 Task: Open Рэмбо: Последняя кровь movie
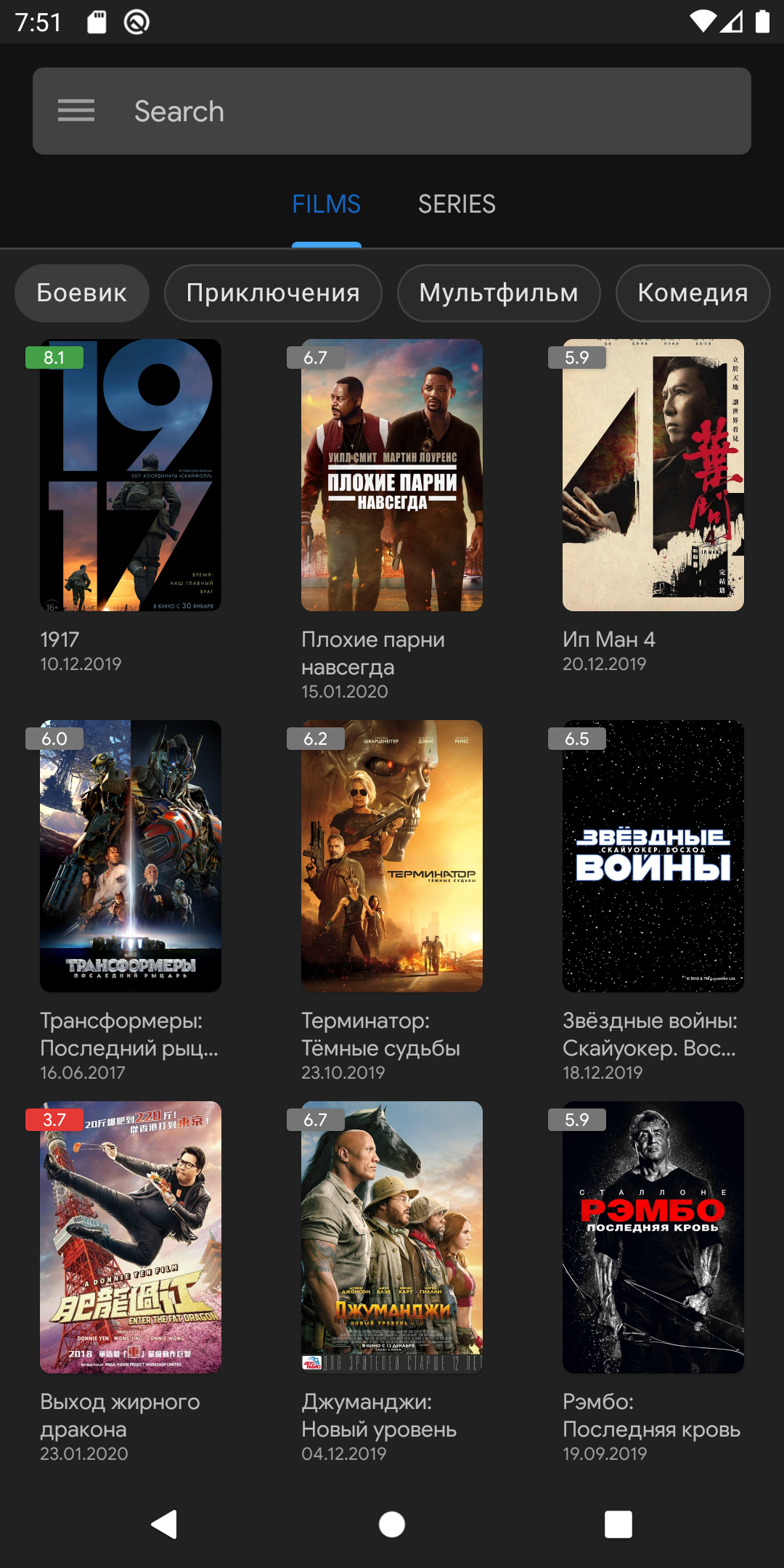pyautogui.click(x=653, y=1238)
